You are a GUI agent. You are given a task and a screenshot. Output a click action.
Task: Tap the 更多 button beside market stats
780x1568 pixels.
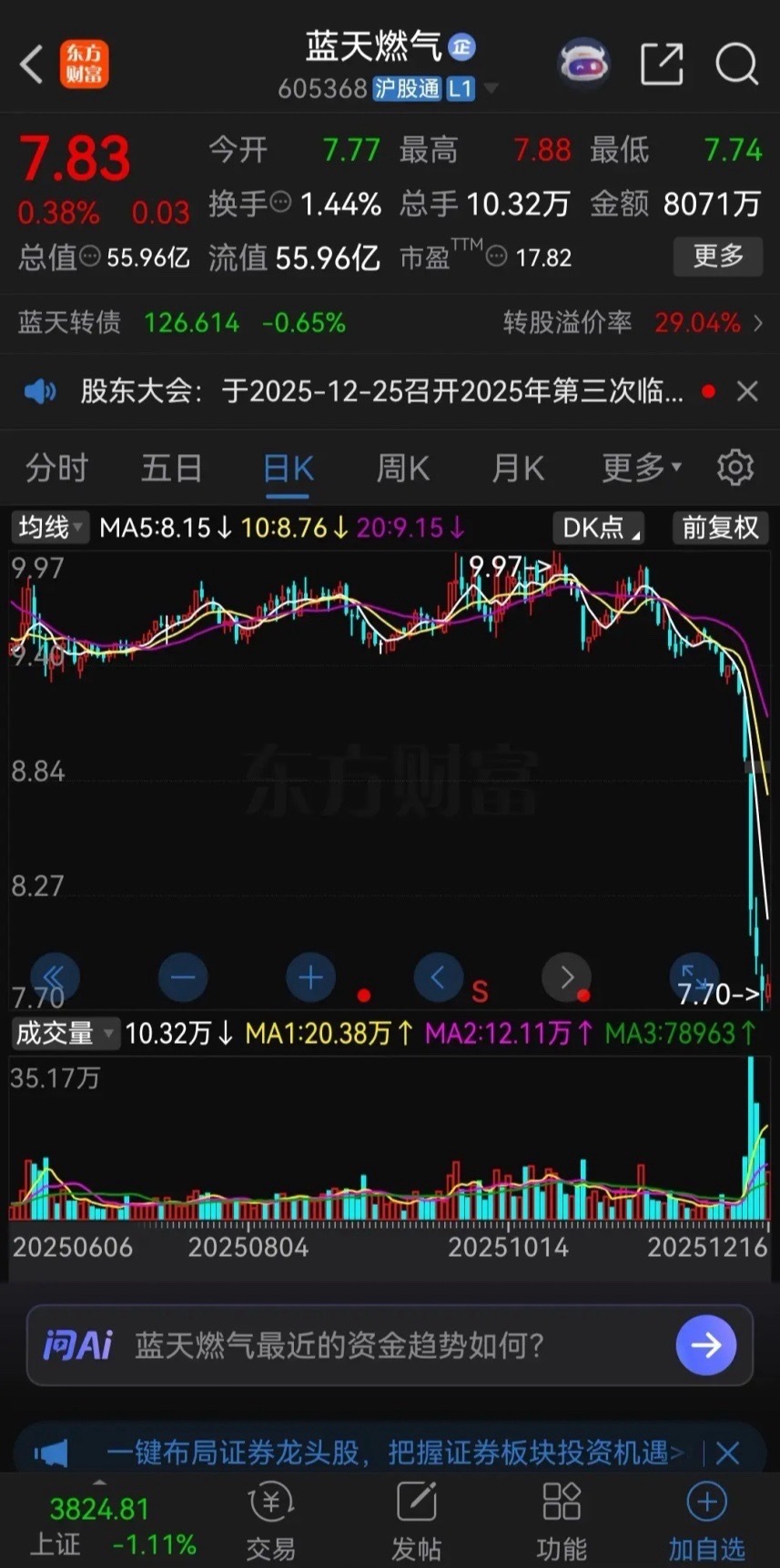coord(717,257)
